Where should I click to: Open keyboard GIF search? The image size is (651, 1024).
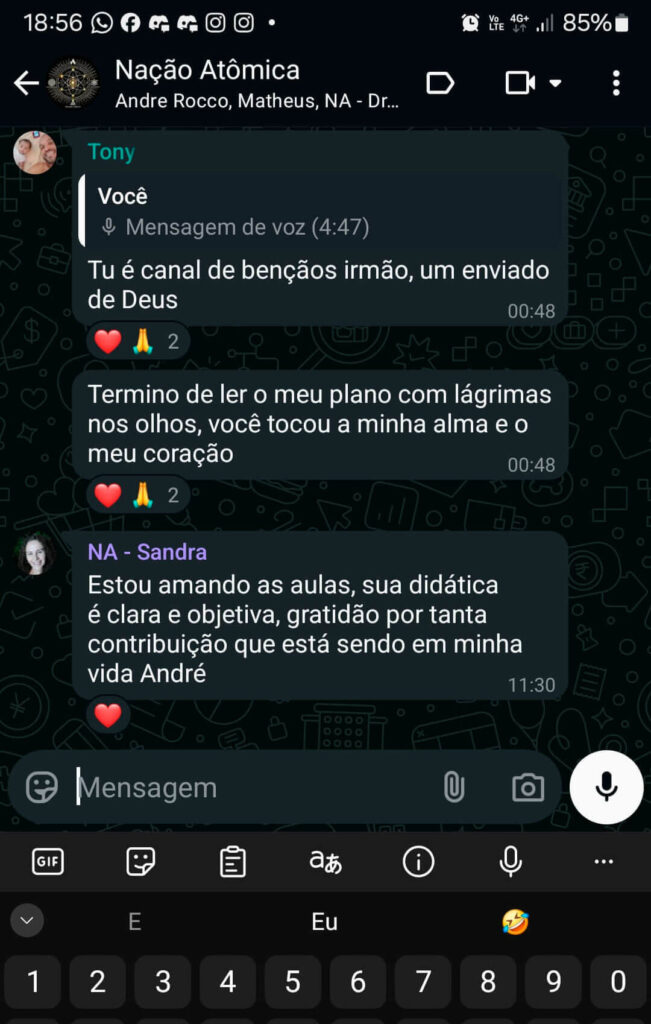pos(48,861)
